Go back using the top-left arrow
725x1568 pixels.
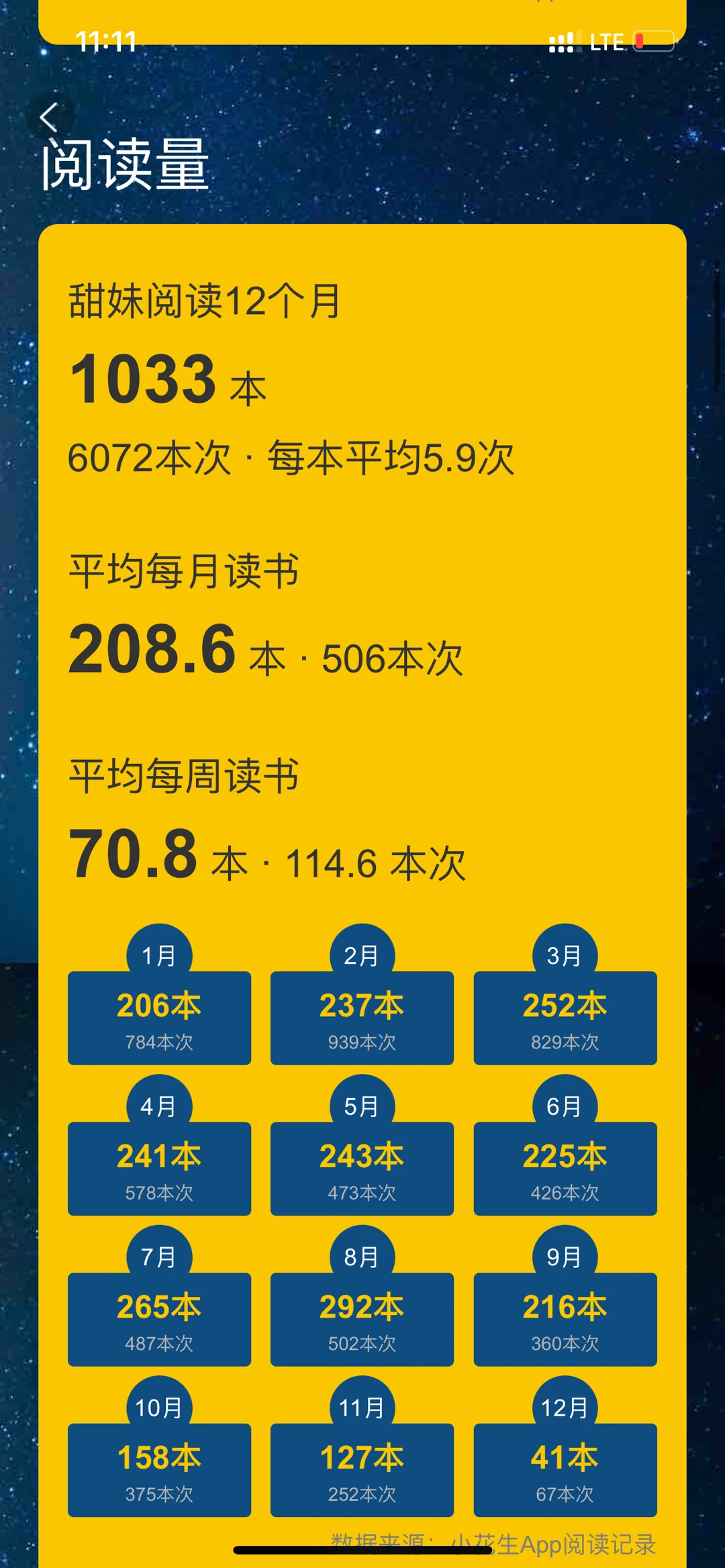[49, 117]
